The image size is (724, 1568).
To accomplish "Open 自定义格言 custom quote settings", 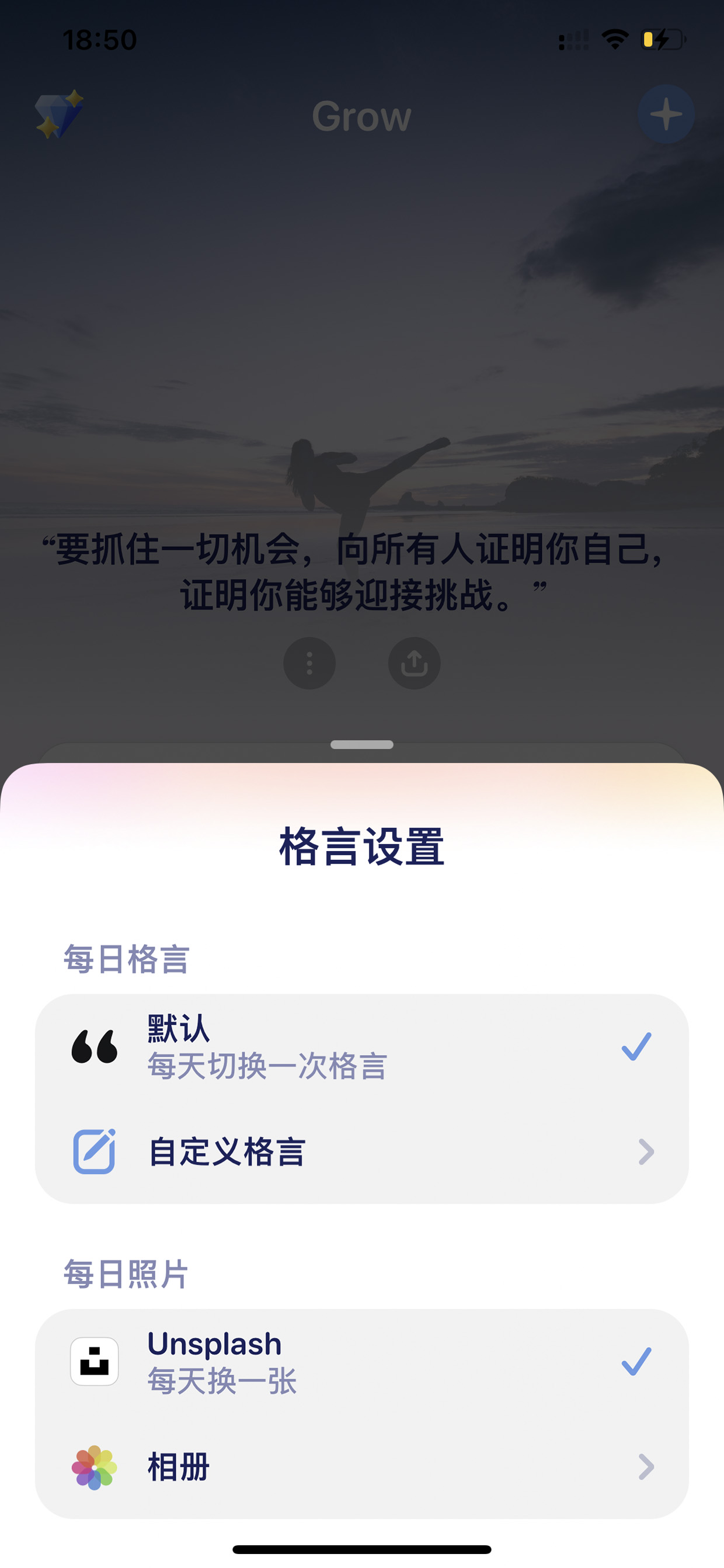I will click(x=362, y=1151).
